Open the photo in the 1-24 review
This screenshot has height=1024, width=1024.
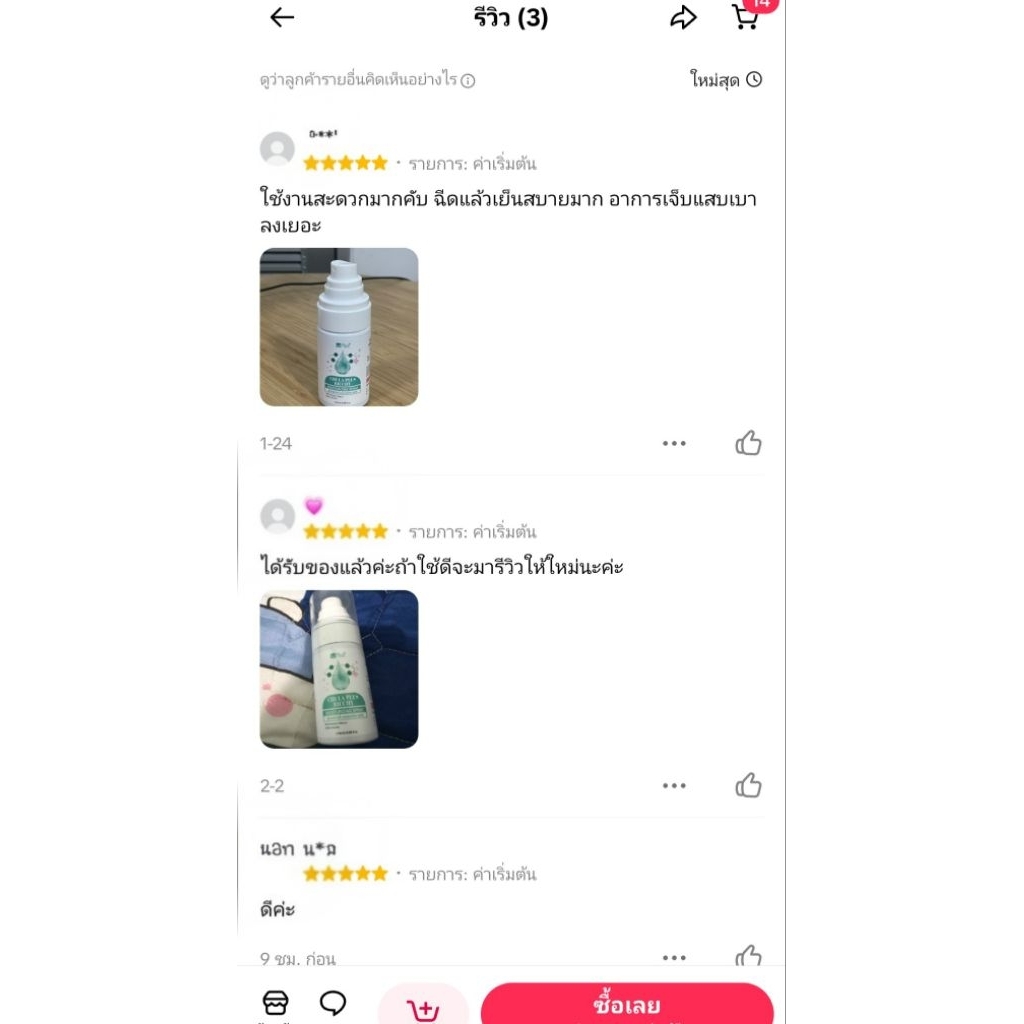point(339,327)
